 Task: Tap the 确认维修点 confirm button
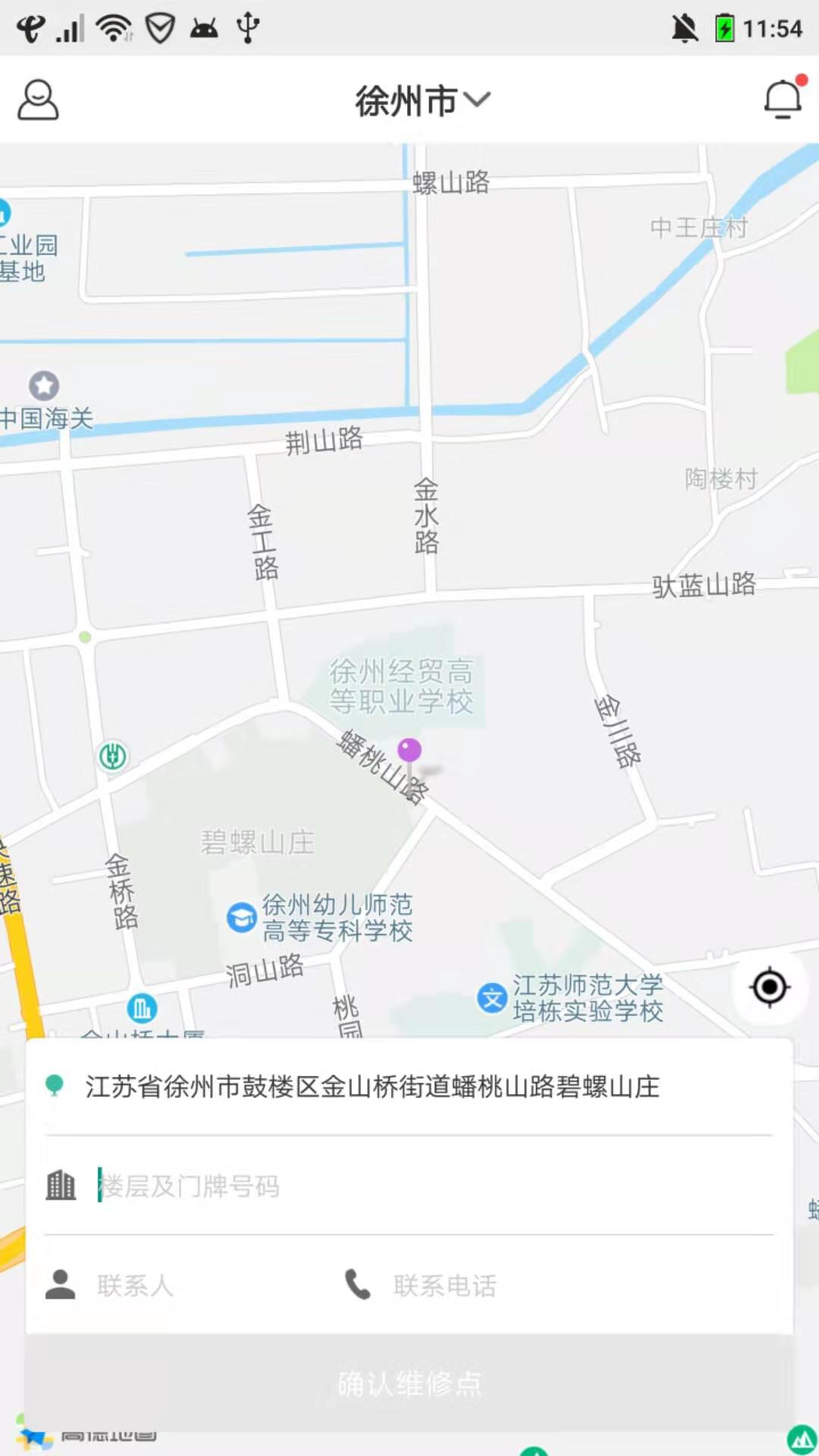click(x=409, y=1382)
